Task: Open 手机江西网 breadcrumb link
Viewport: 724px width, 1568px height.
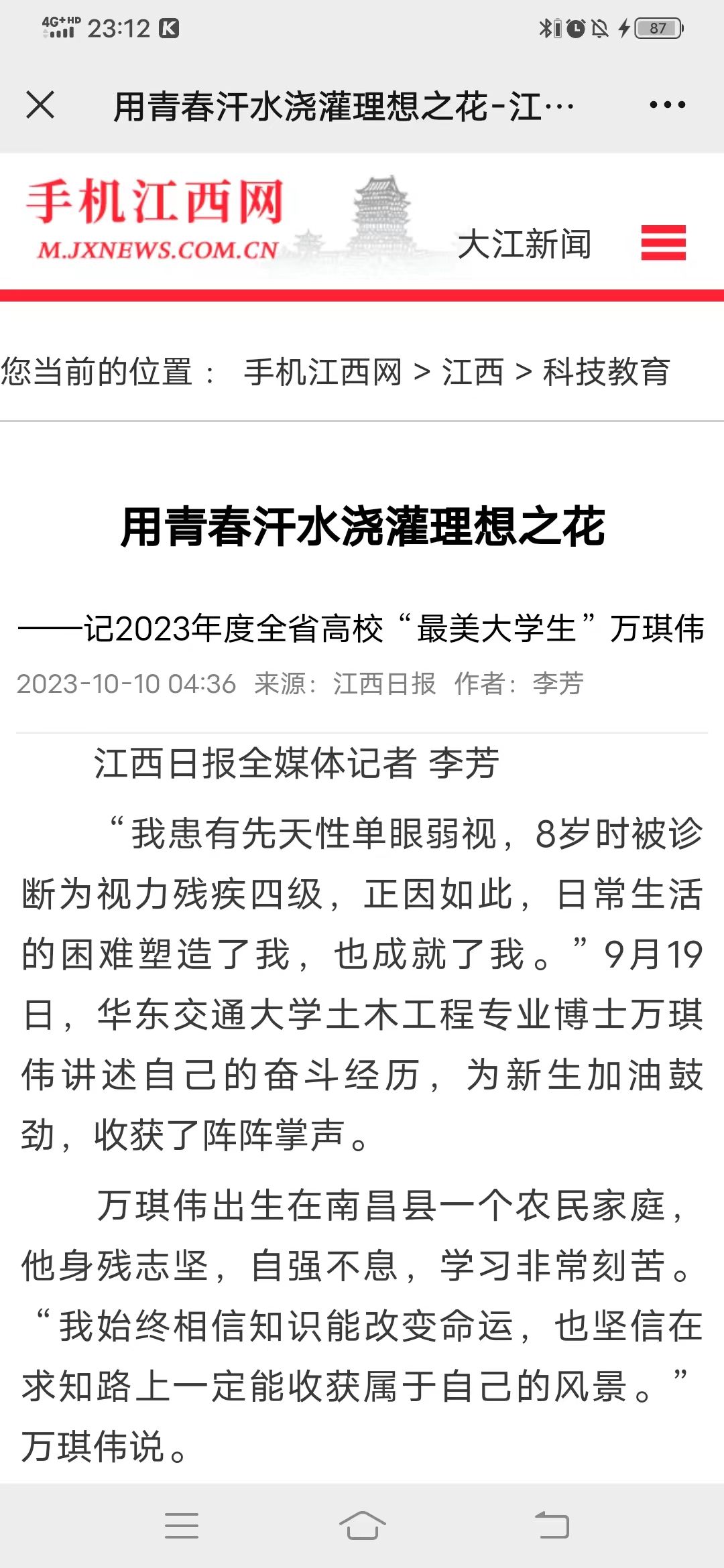Action: (x=322, y=372)
